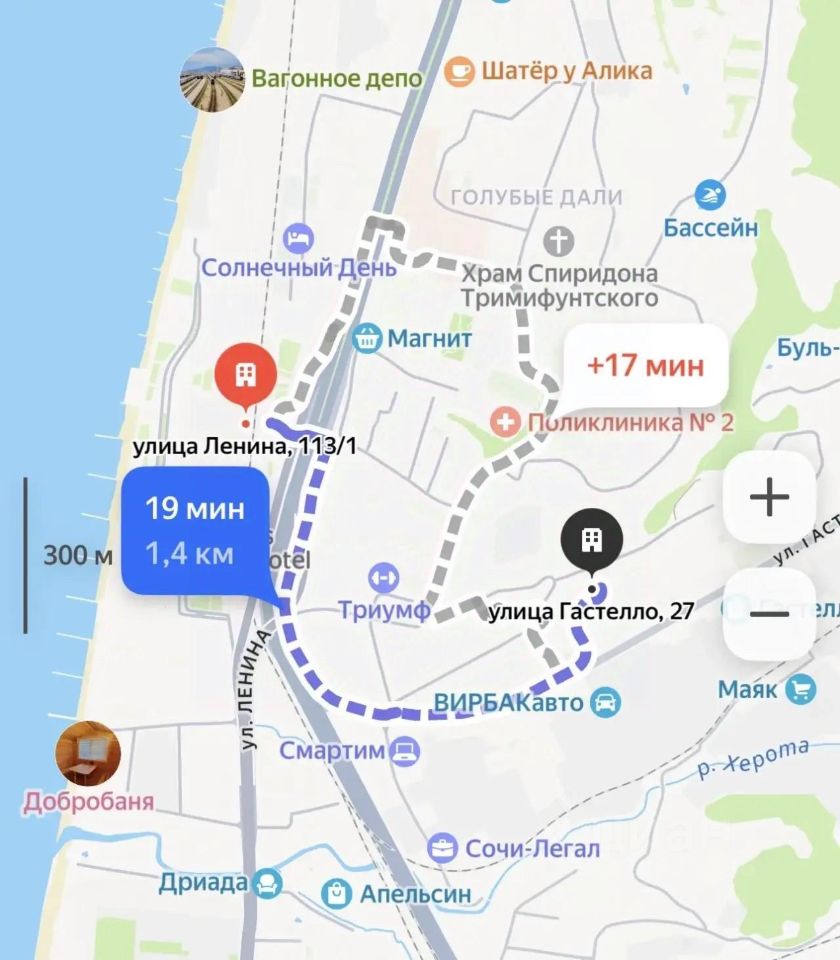Open the Шатёр у Алика cafe marker

point(460,71)
